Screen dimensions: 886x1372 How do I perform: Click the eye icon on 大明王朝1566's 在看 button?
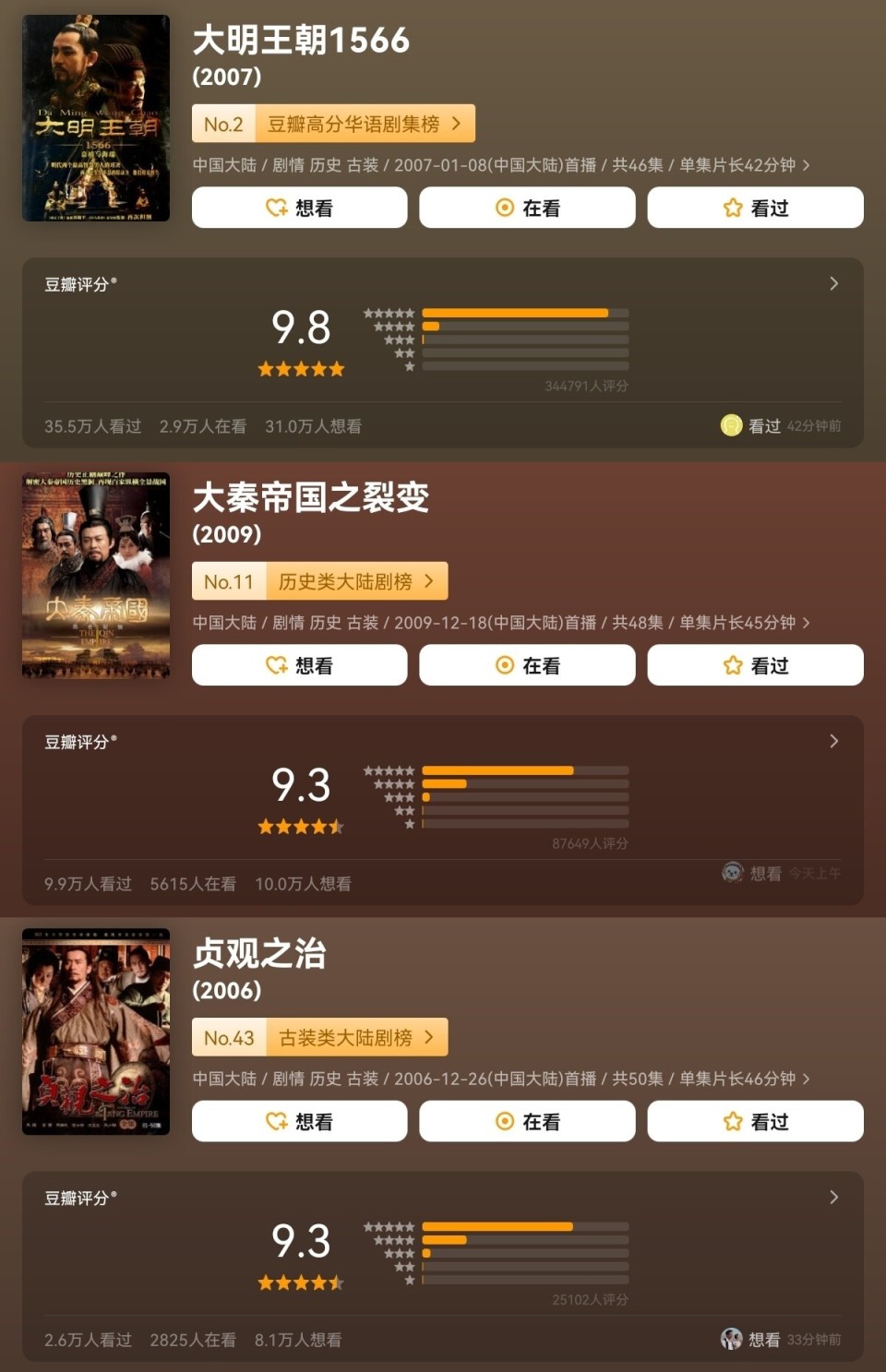point(504,208)
